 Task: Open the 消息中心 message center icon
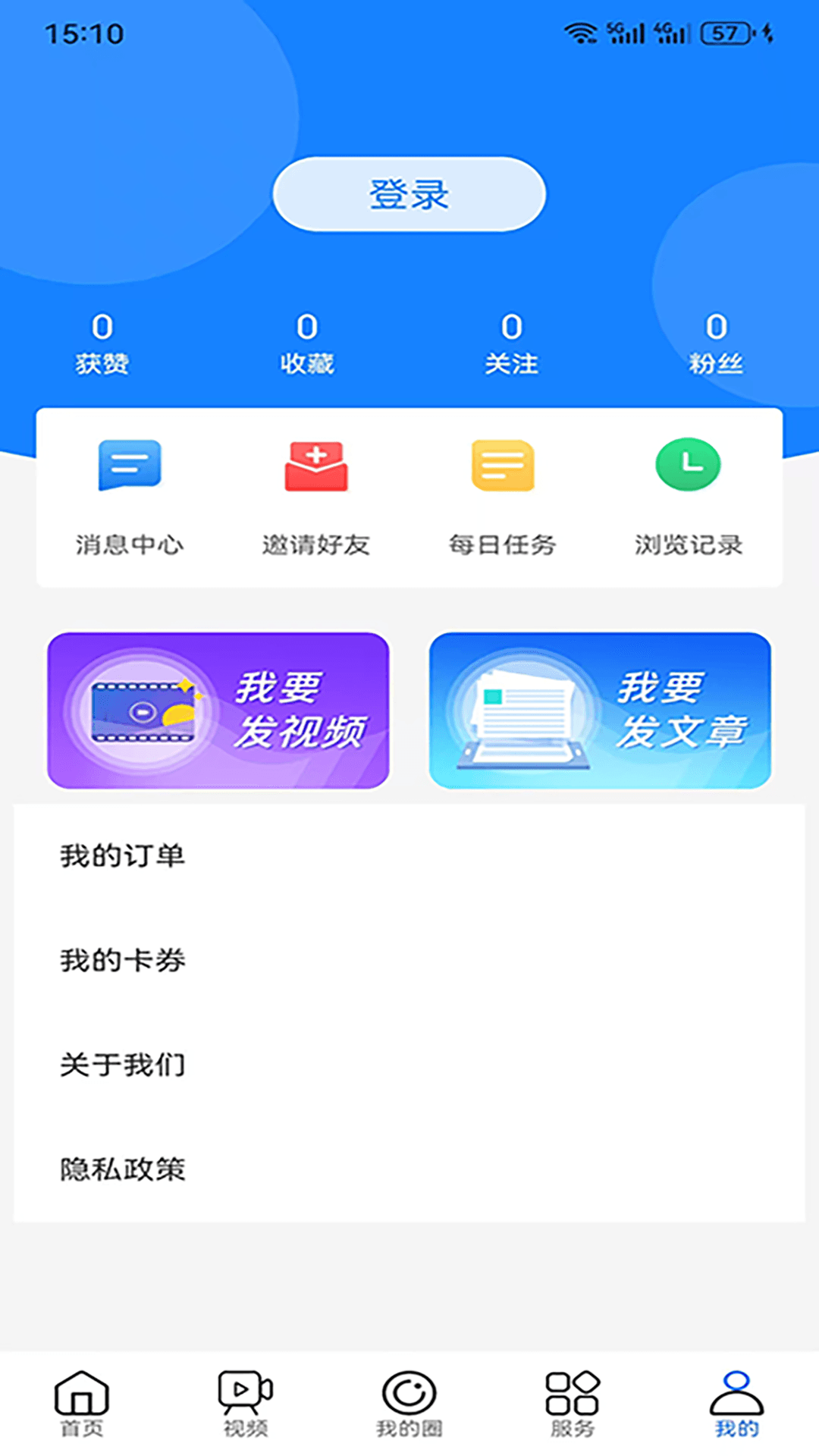tap(130, 466)
